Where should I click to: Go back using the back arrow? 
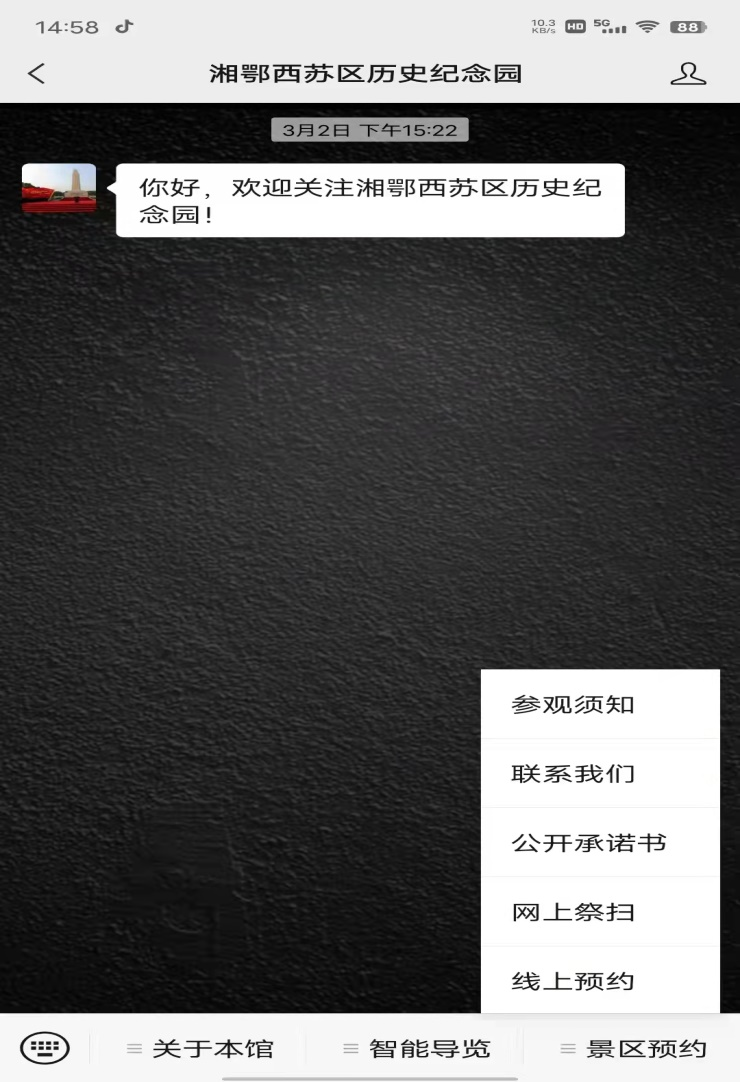(37, 74)
